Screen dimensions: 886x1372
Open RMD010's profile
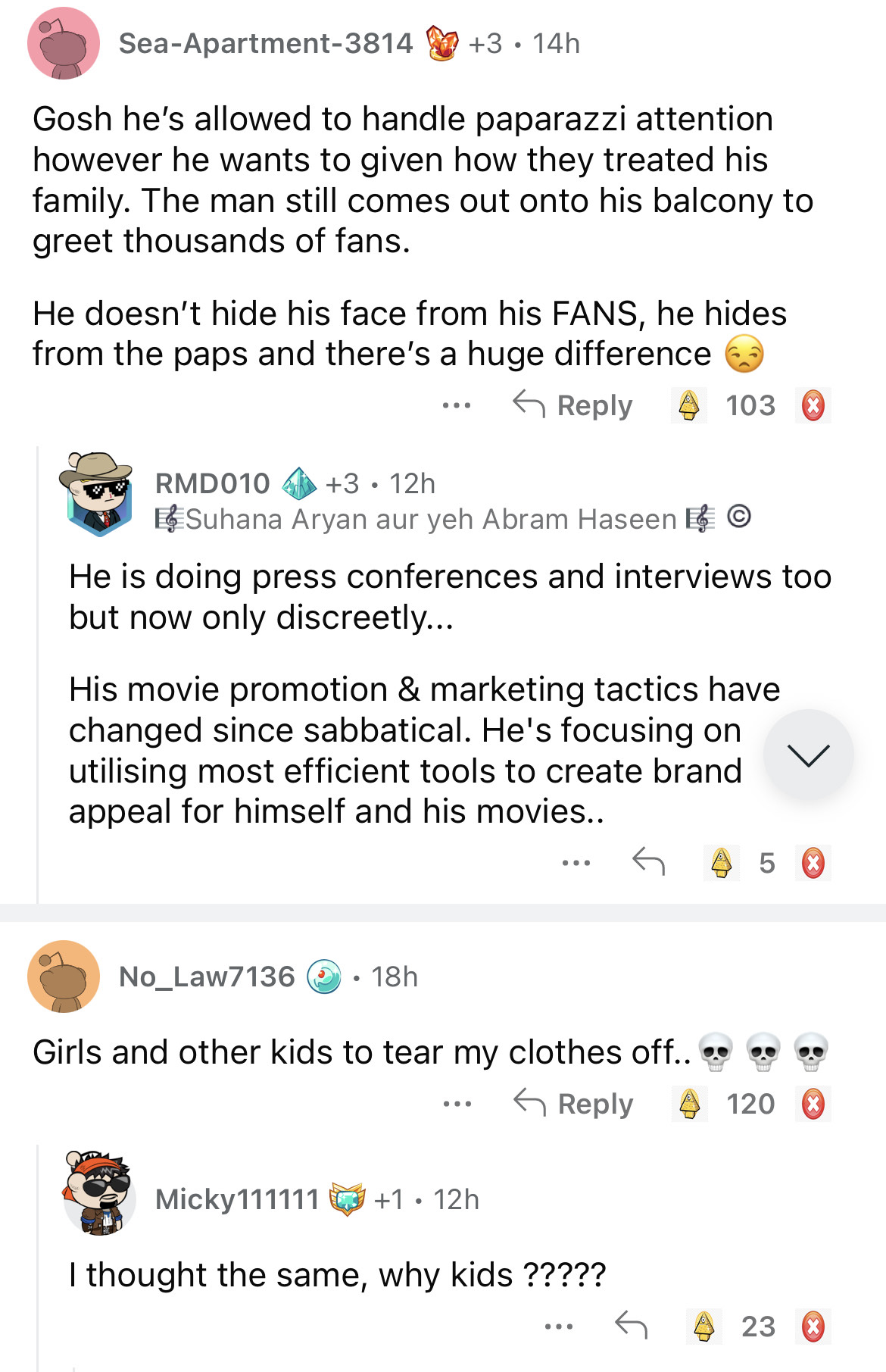pyautogui.click(x=212, y=483)
